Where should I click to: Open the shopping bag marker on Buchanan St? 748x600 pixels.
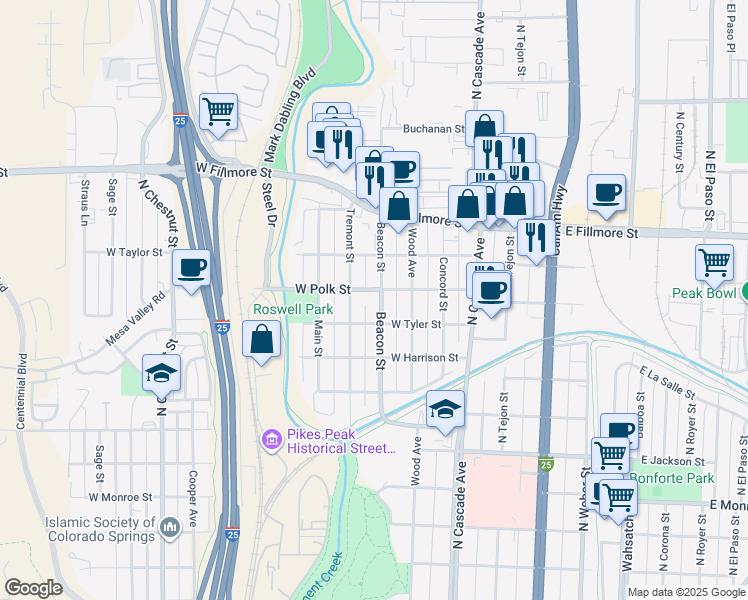coord(484,130)
